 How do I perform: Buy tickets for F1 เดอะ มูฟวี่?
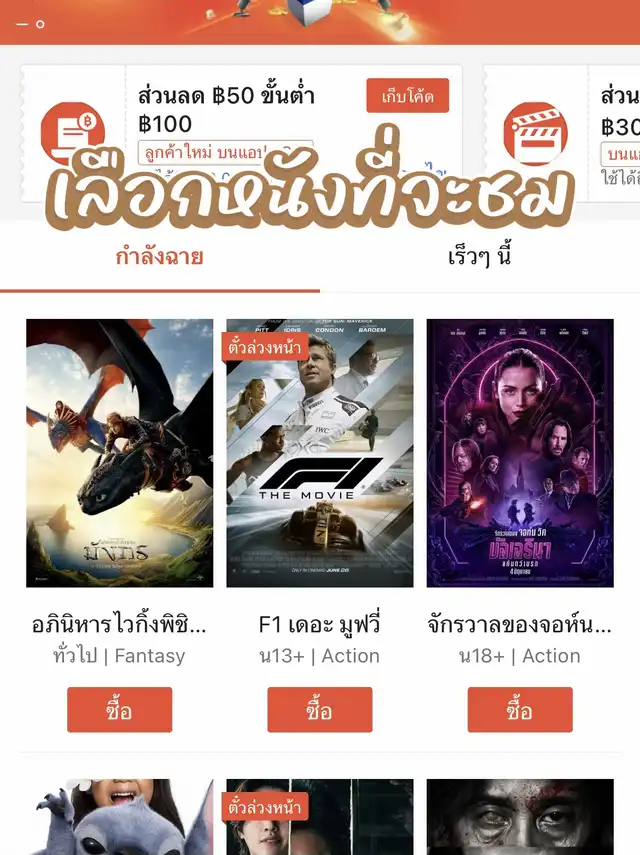pyautogui.click(x=320, y=710)
